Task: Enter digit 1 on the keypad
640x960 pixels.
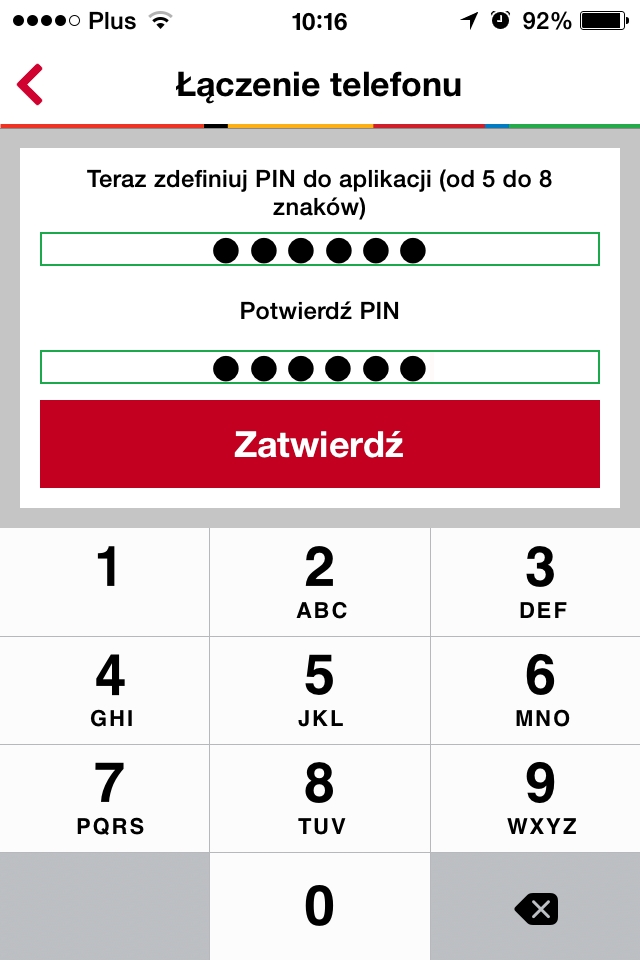Action: tap(105, 581)
